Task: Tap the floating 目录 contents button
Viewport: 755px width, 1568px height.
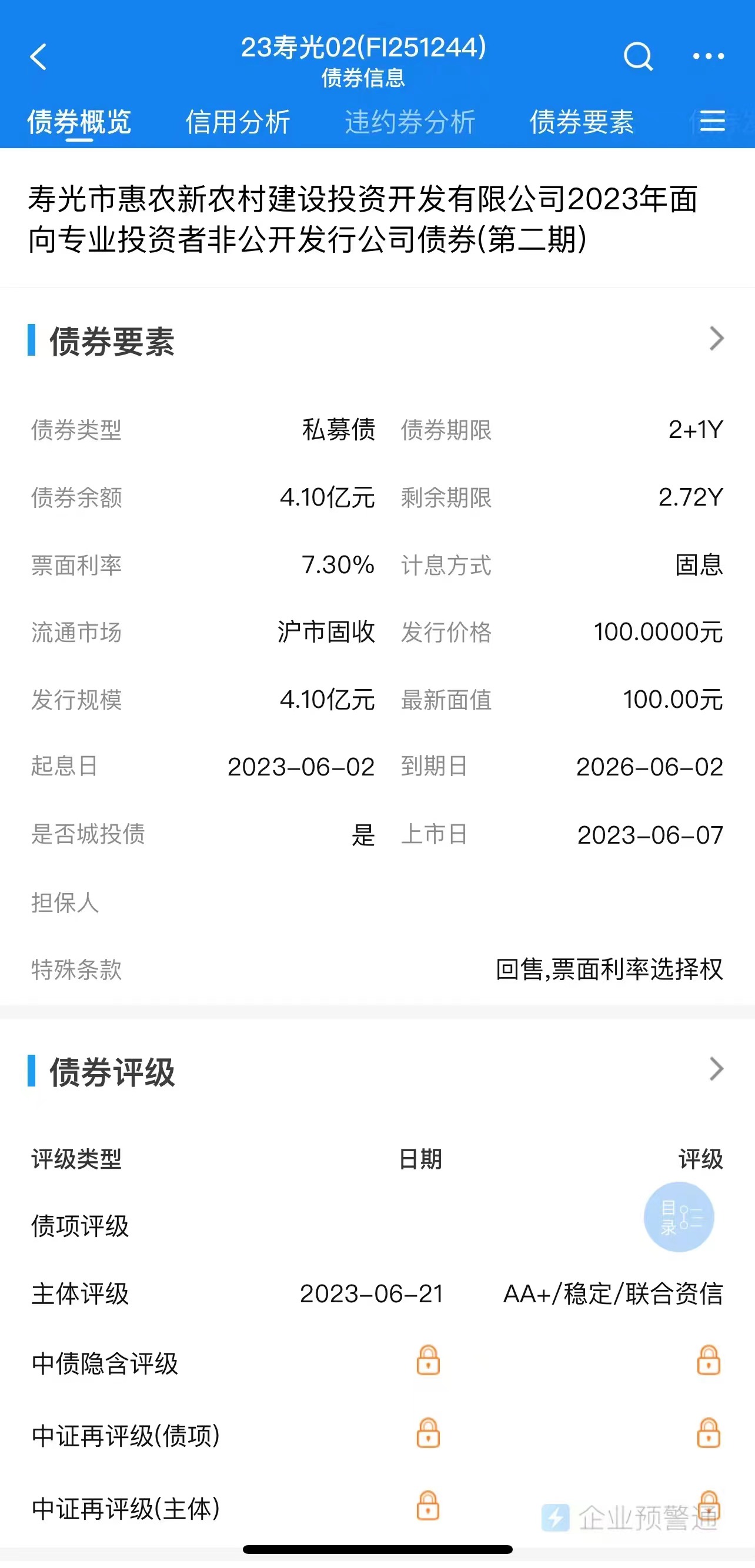Action: (679, 1217)
